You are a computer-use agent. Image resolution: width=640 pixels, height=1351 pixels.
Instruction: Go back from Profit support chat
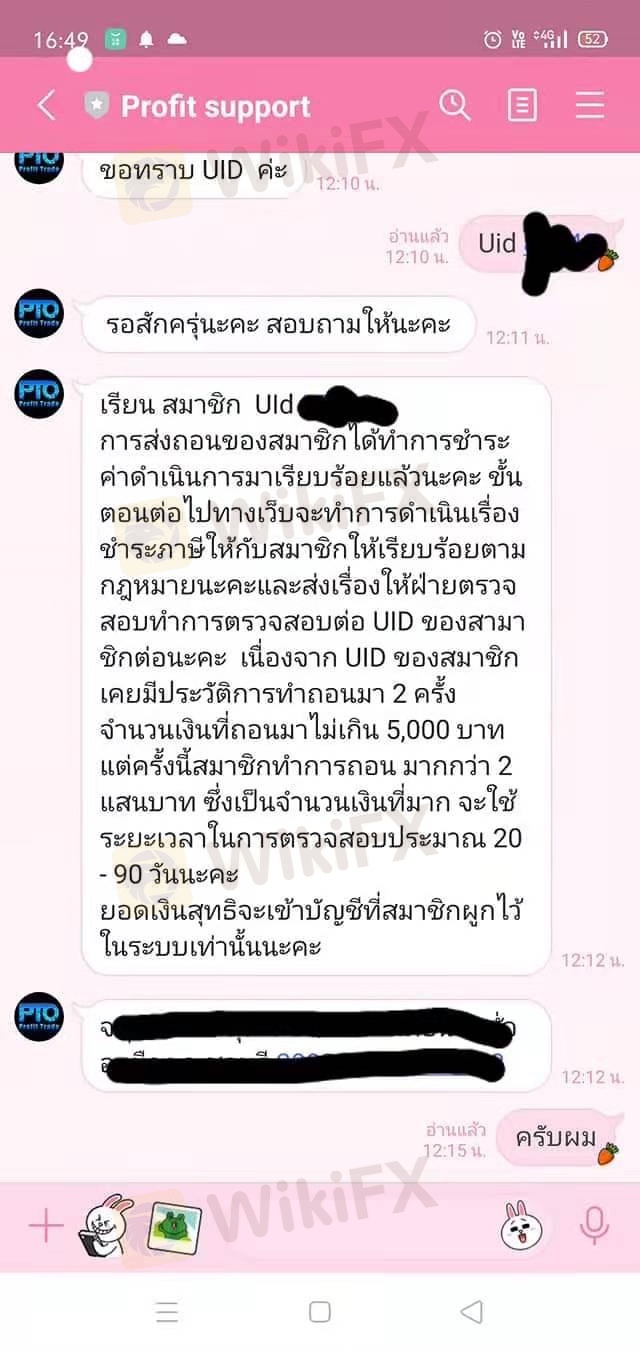click(46, 106)
